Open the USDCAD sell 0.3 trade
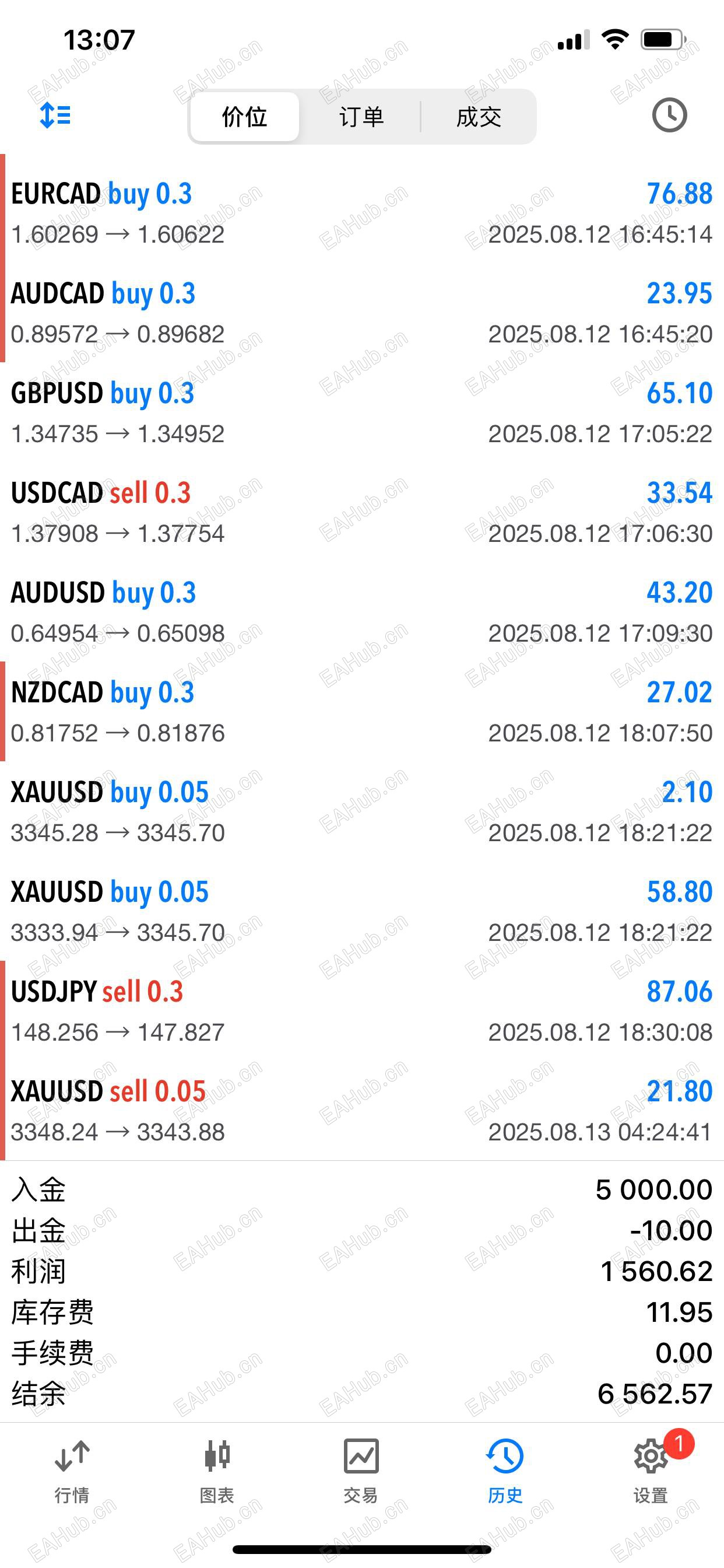The width and height of the screenshot is (724, 1568). point(361,513)
